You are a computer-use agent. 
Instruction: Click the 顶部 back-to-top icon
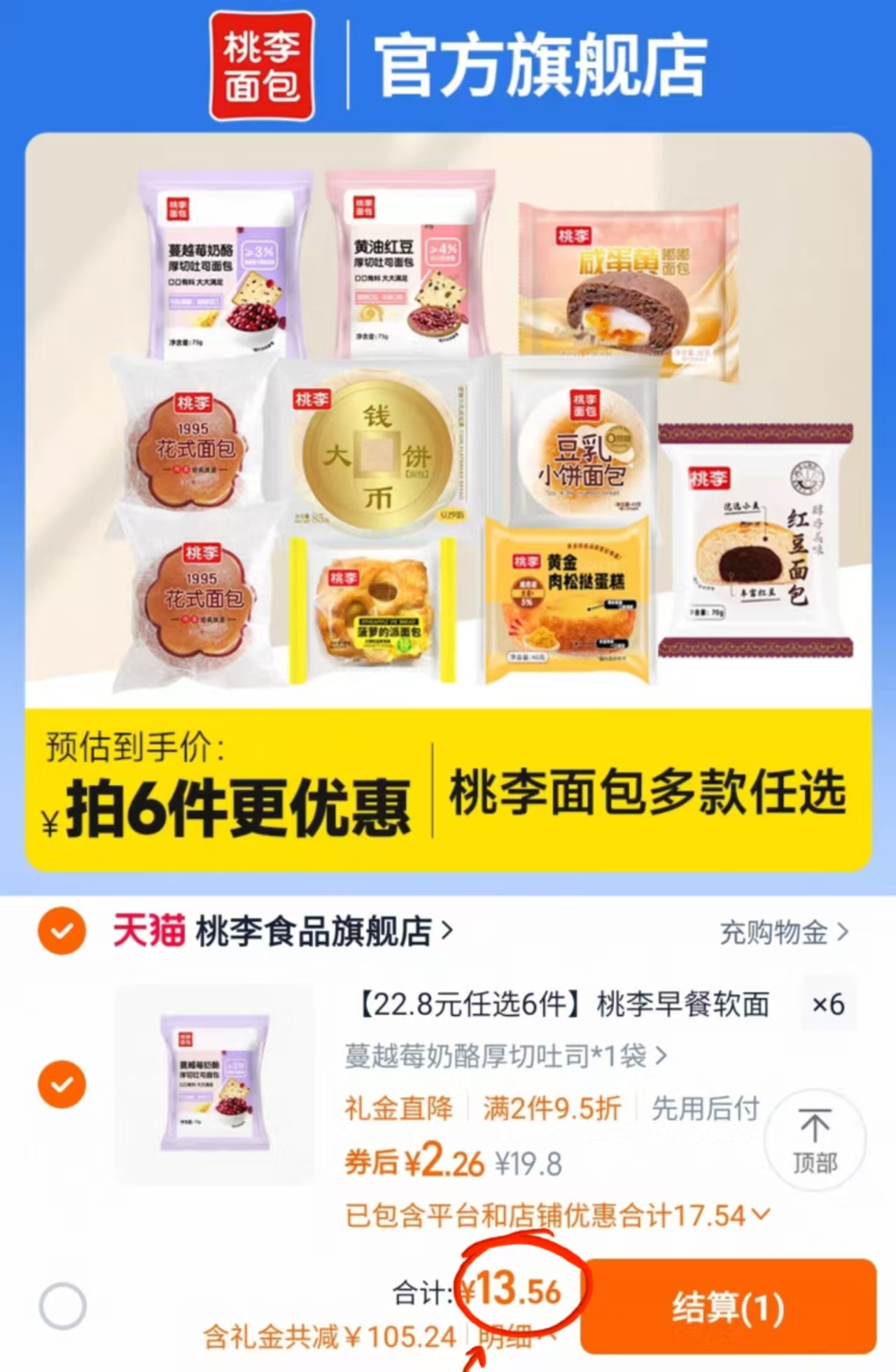(815, 1138)
